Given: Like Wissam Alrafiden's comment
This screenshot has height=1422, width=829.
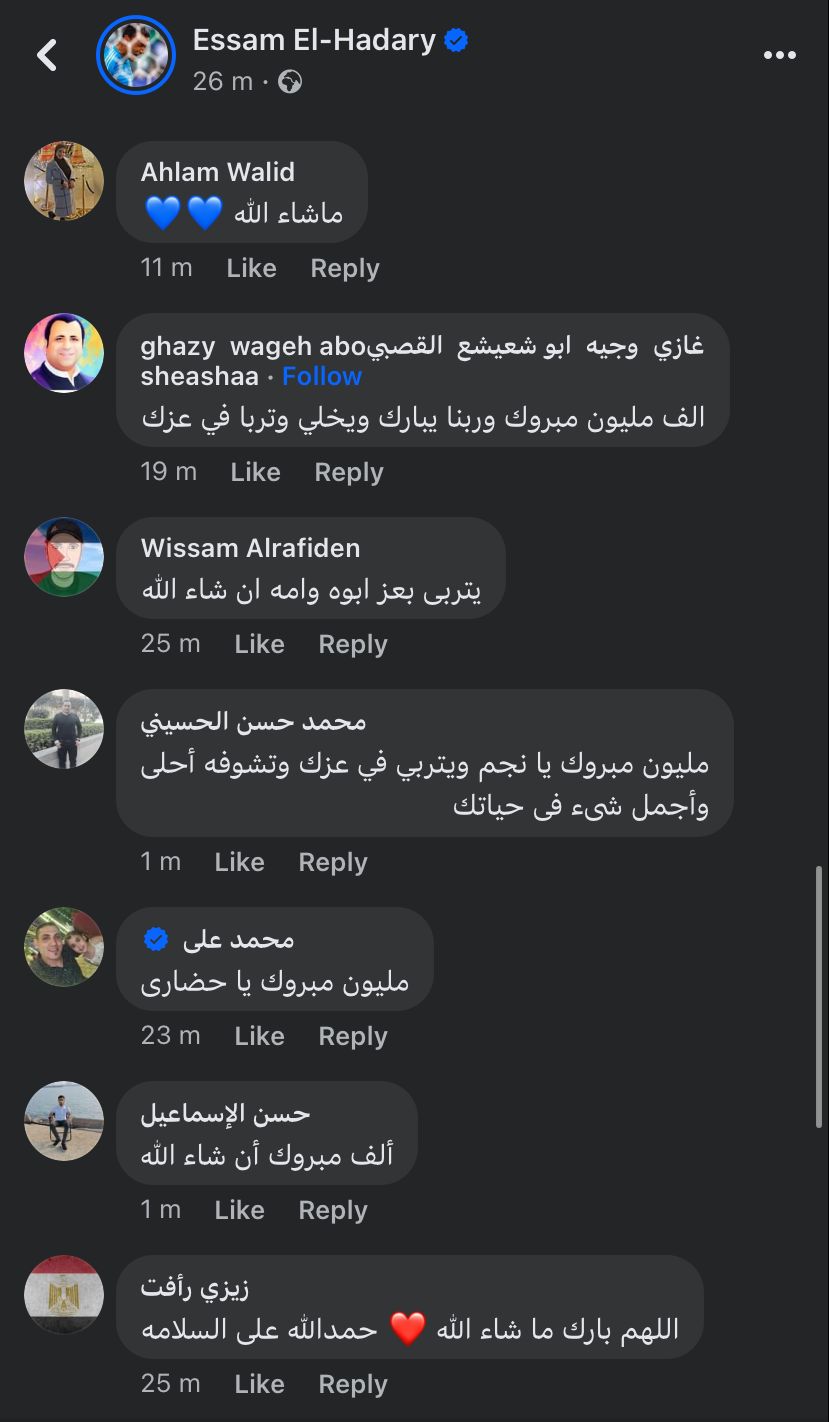Looking at the screenshot, I should (259, 644).
